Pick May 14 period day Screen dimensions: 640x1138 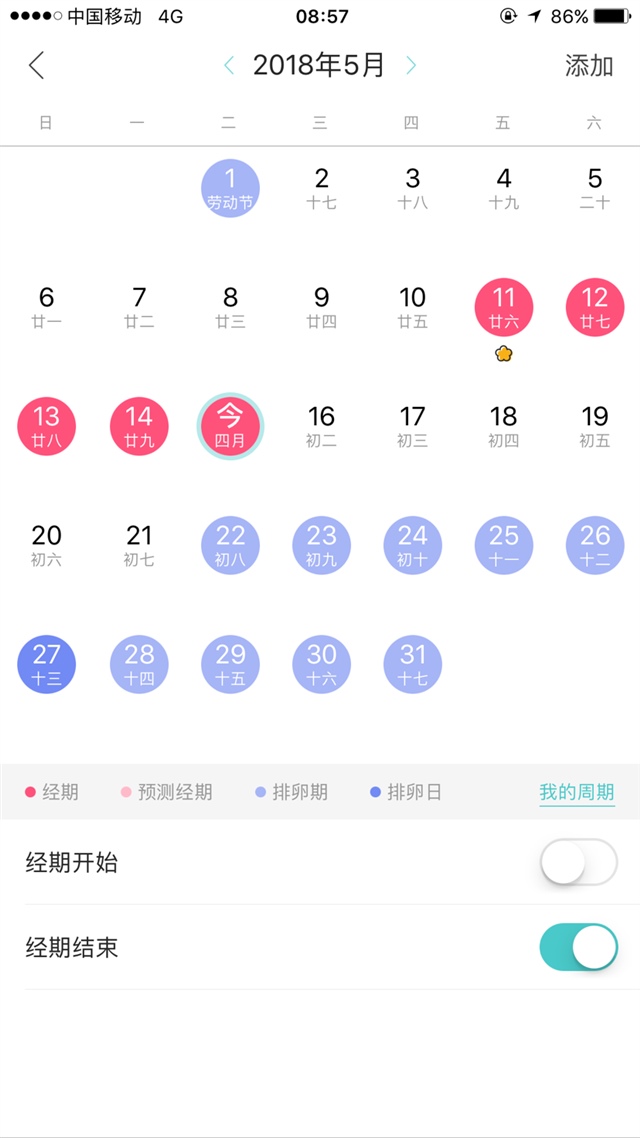139,425
